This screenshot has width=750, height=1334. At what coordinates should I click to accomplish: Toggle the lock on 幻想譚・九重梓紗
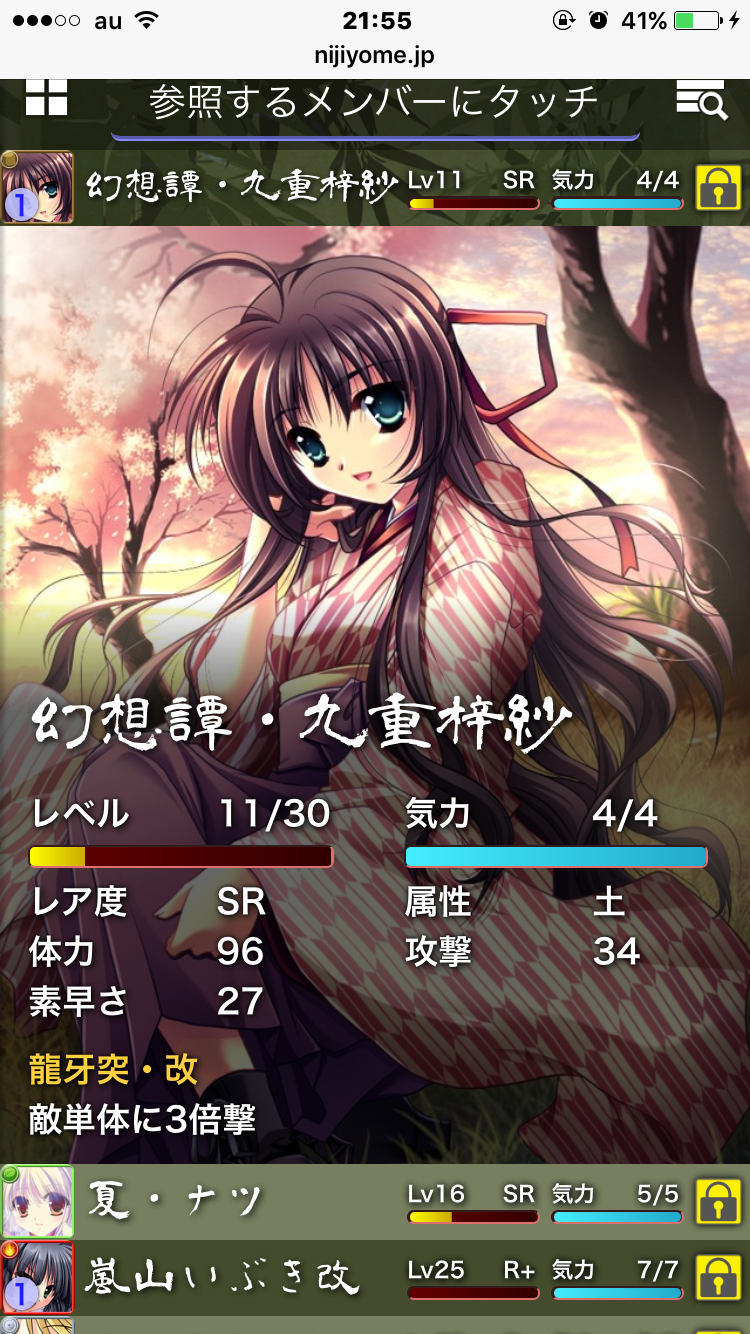click(717, 187)
